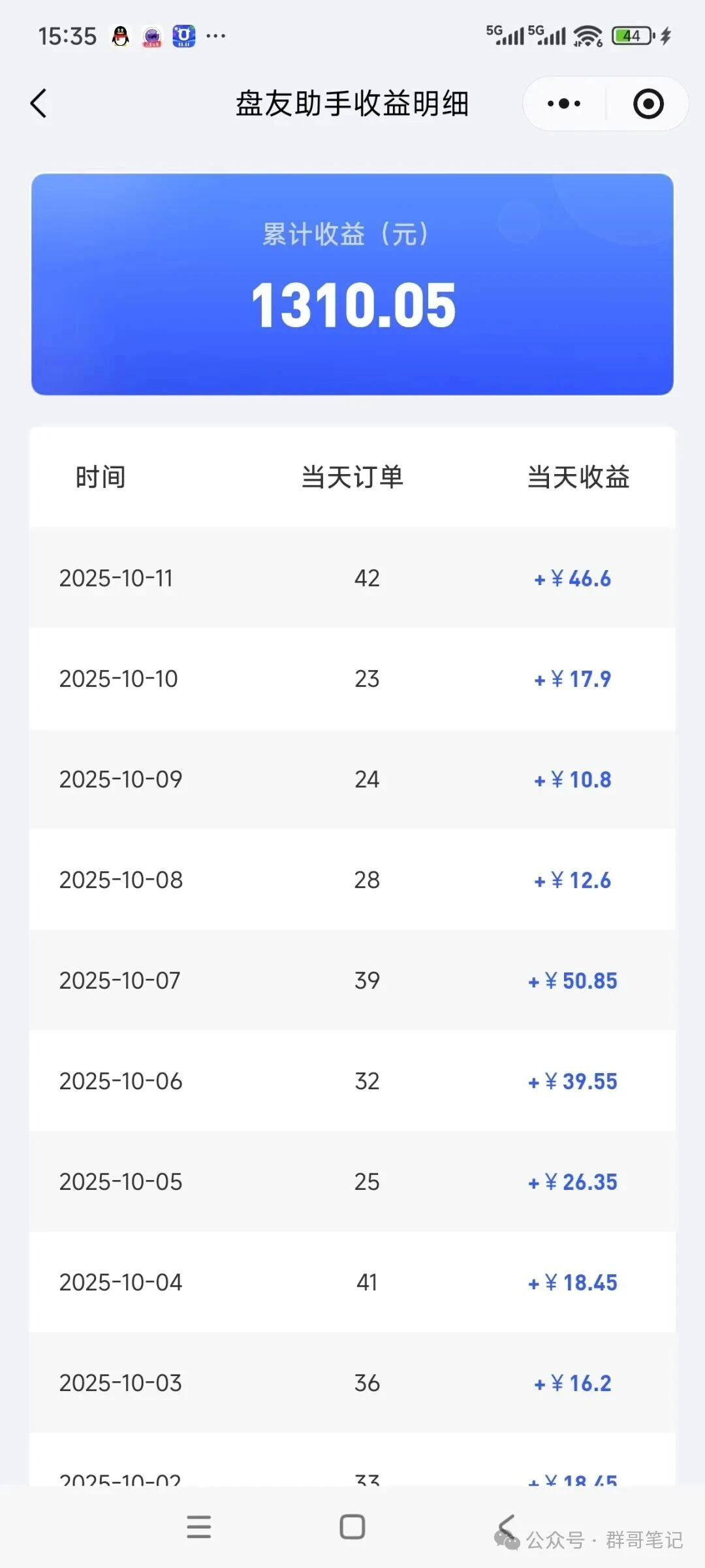Select the 2025-10-05 earnings row
Screen dimensions: 705x1568
point(352,1181)
